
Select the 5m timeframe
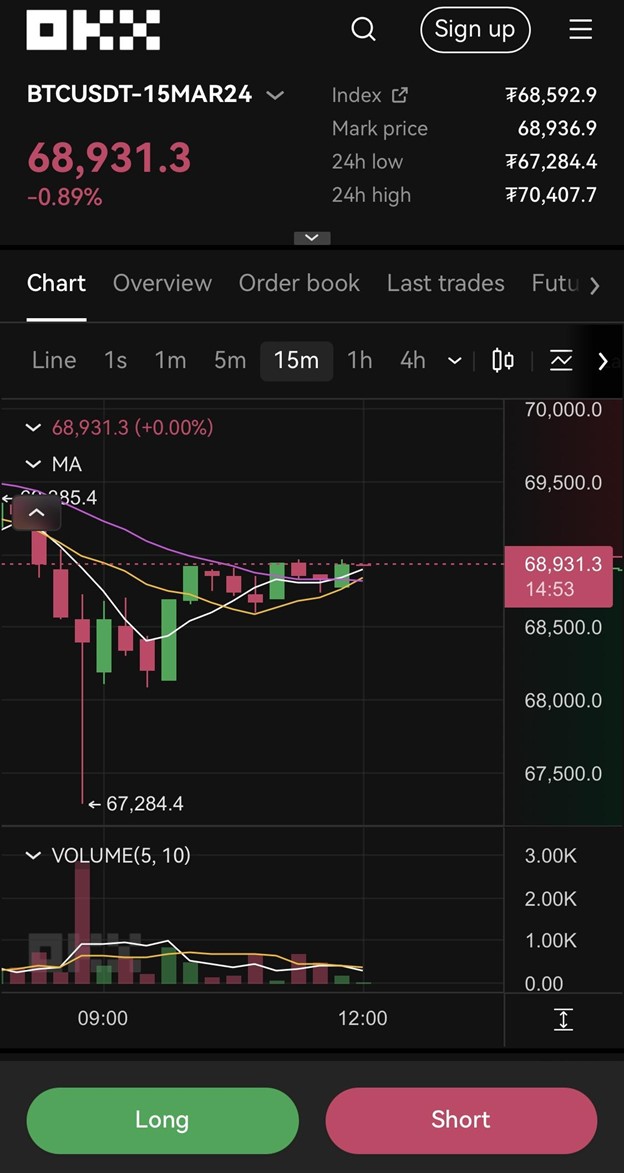[230, 361]
